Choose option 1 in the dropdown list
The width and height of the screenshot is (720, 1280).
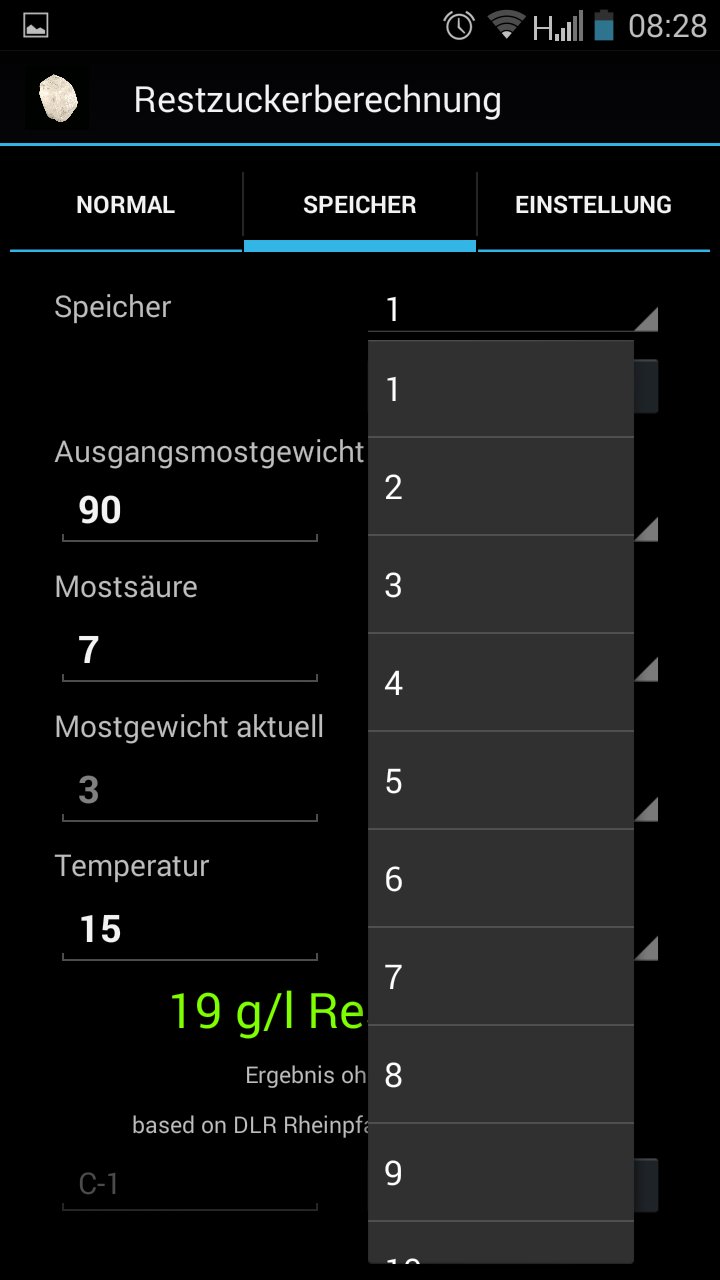click(x=501, y=389)
